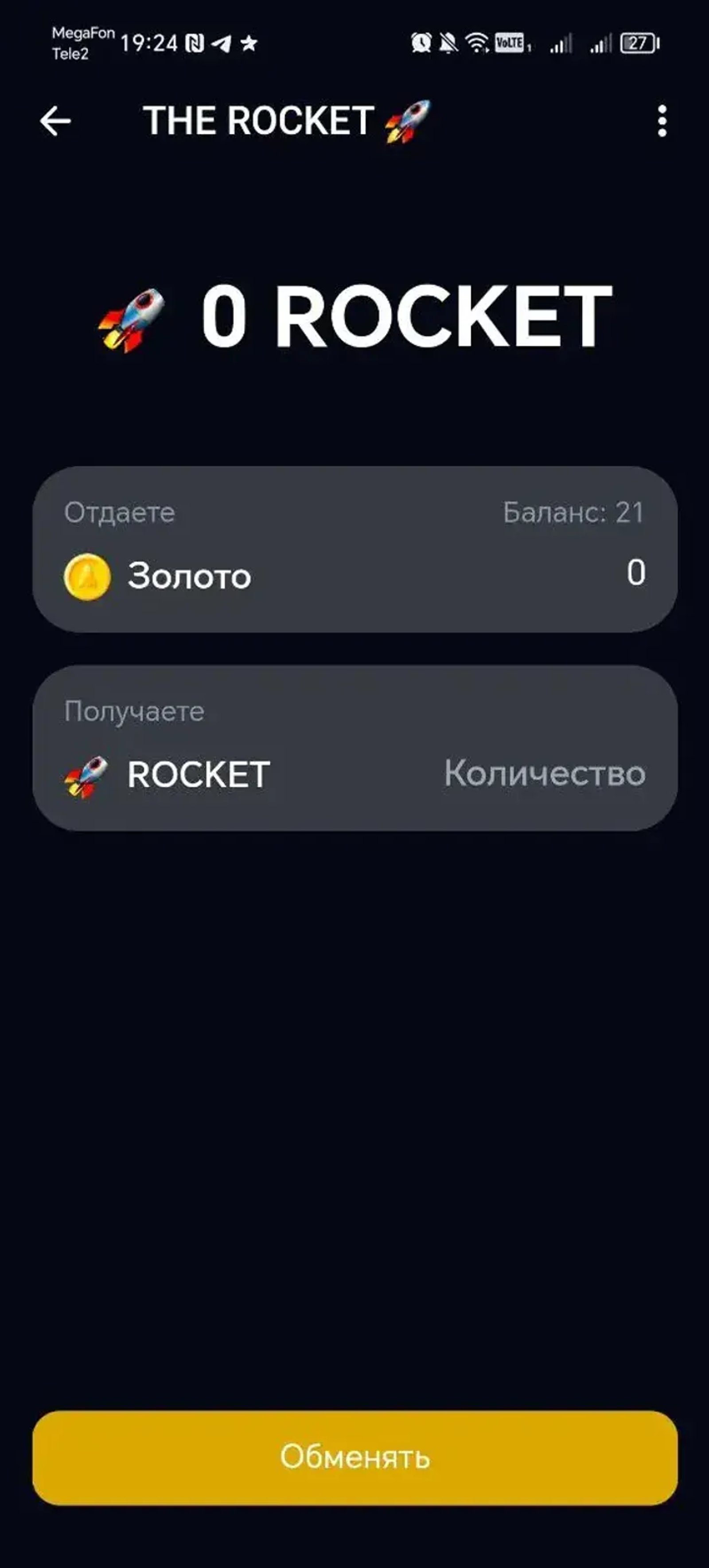The height and width of the screenshot is (1568, 709).
Task: Open the three-dot overflow menu
Action: click(x=663, y=121)
